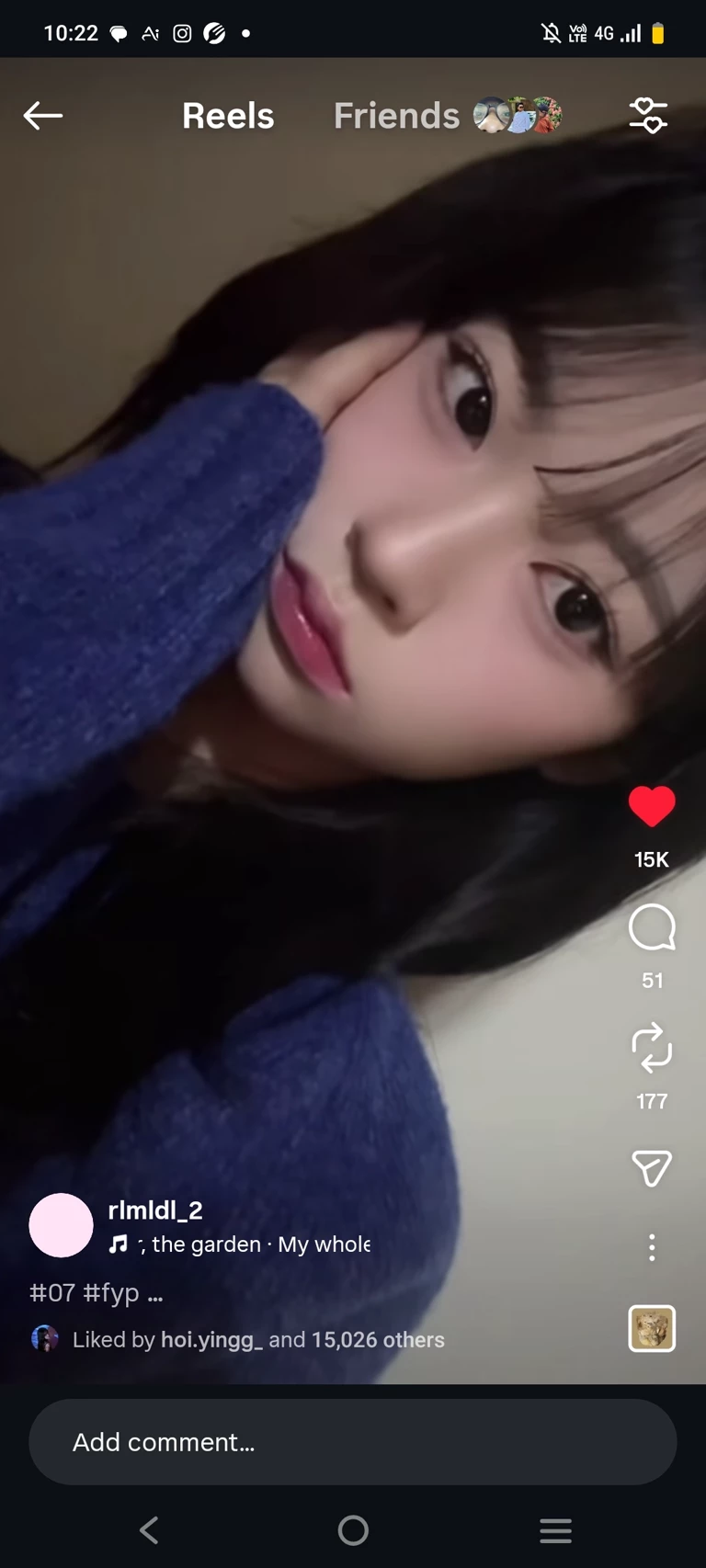Unlike this reel with the heart
The height and width of the screenshot is (1568, 706).
(x=652, y=807)
